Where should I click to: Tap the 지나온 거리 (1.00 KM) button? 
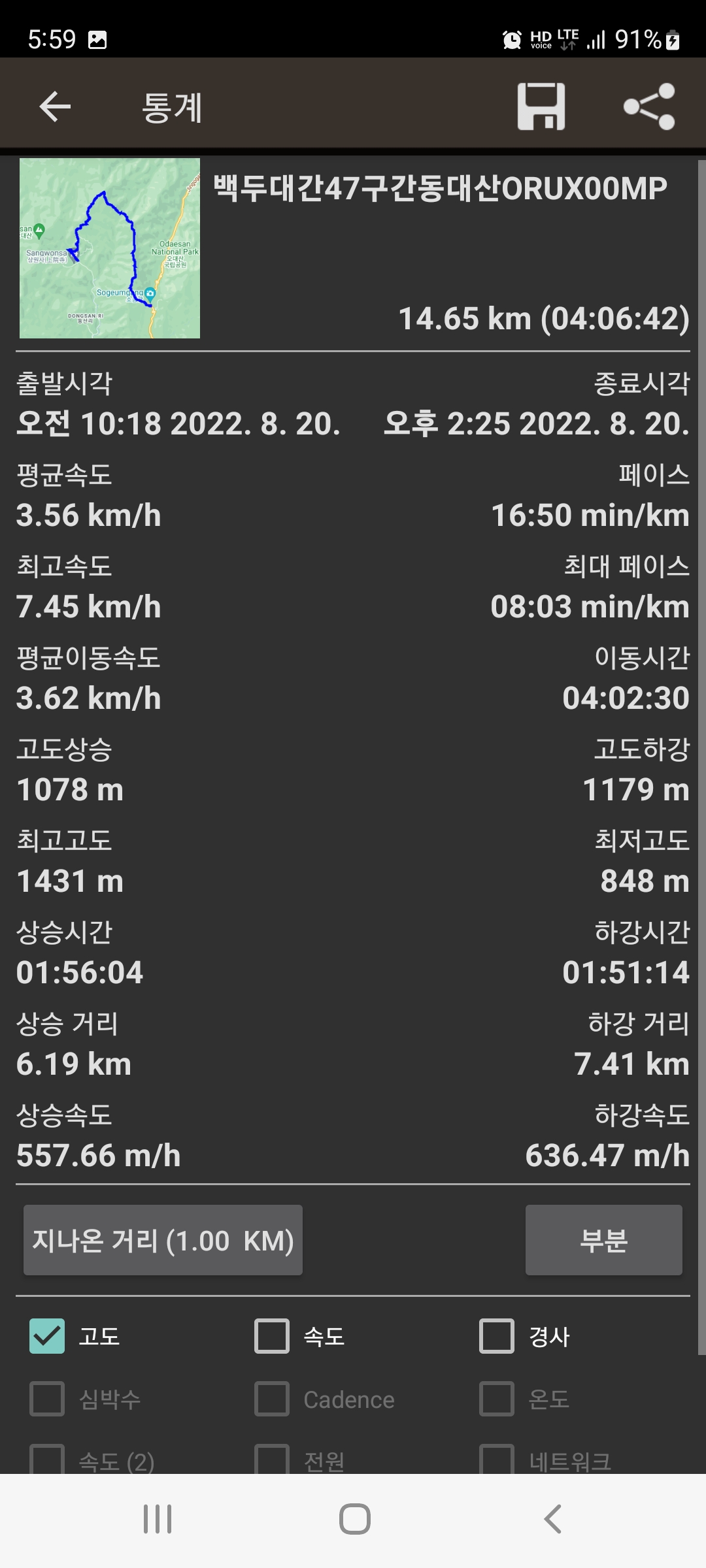pyautogui.click(x=163, y=1240)
